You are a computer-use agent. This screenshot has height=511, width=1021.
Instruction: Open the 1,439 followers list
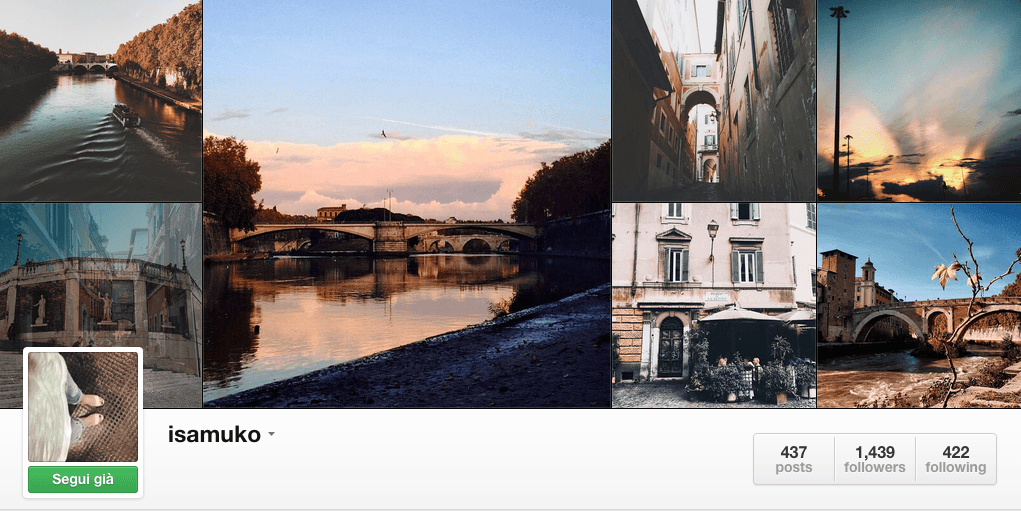874,459
